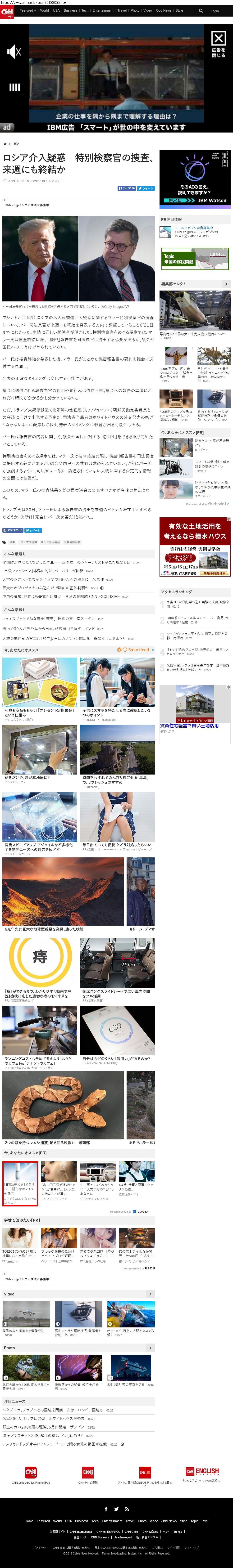233x1568 pixels.
Task: Expand the 編集部セレクト section arrow
Action: point(226,284)
